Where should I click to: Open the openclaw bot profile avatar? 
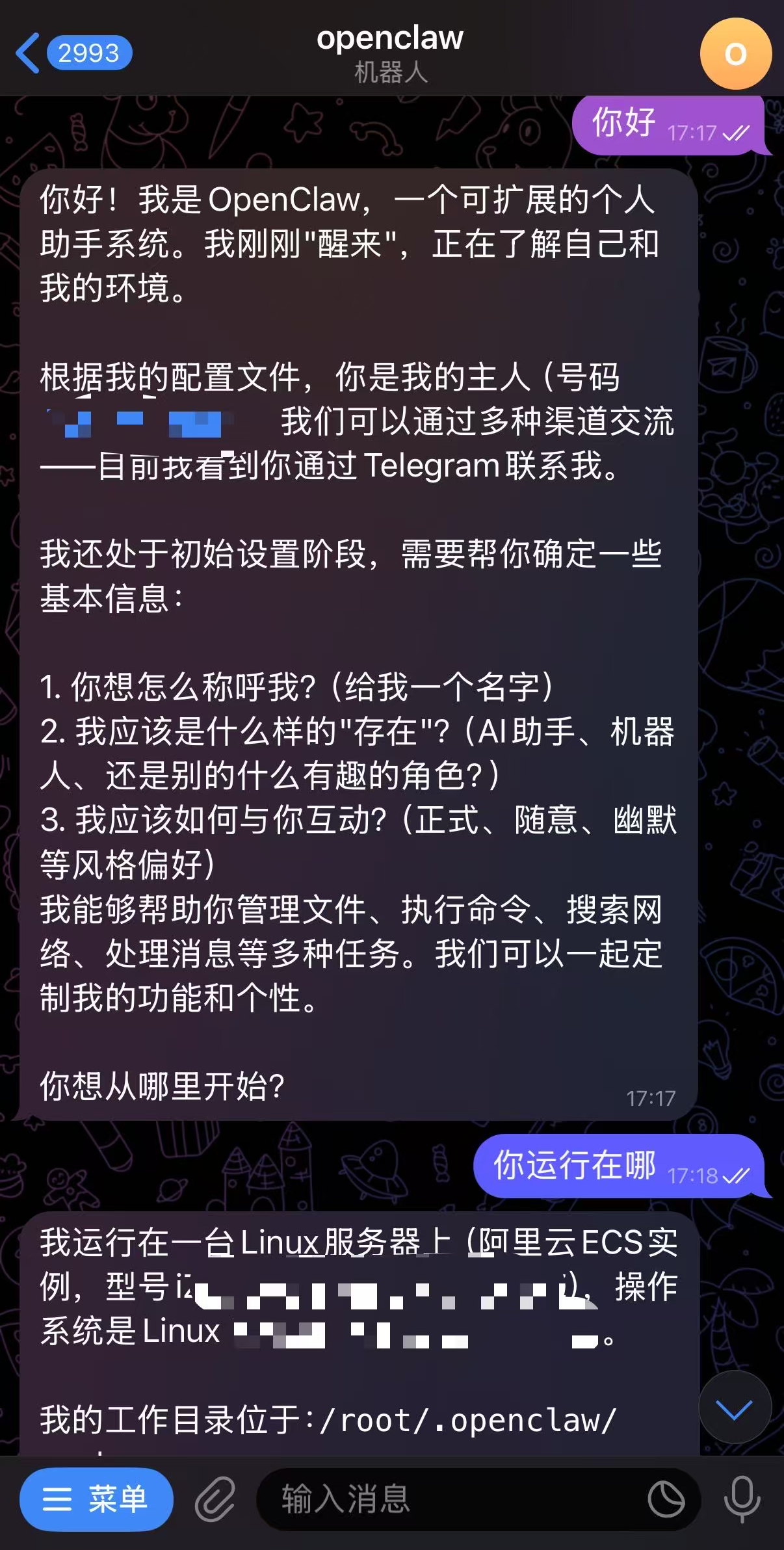tap(735, 54)
